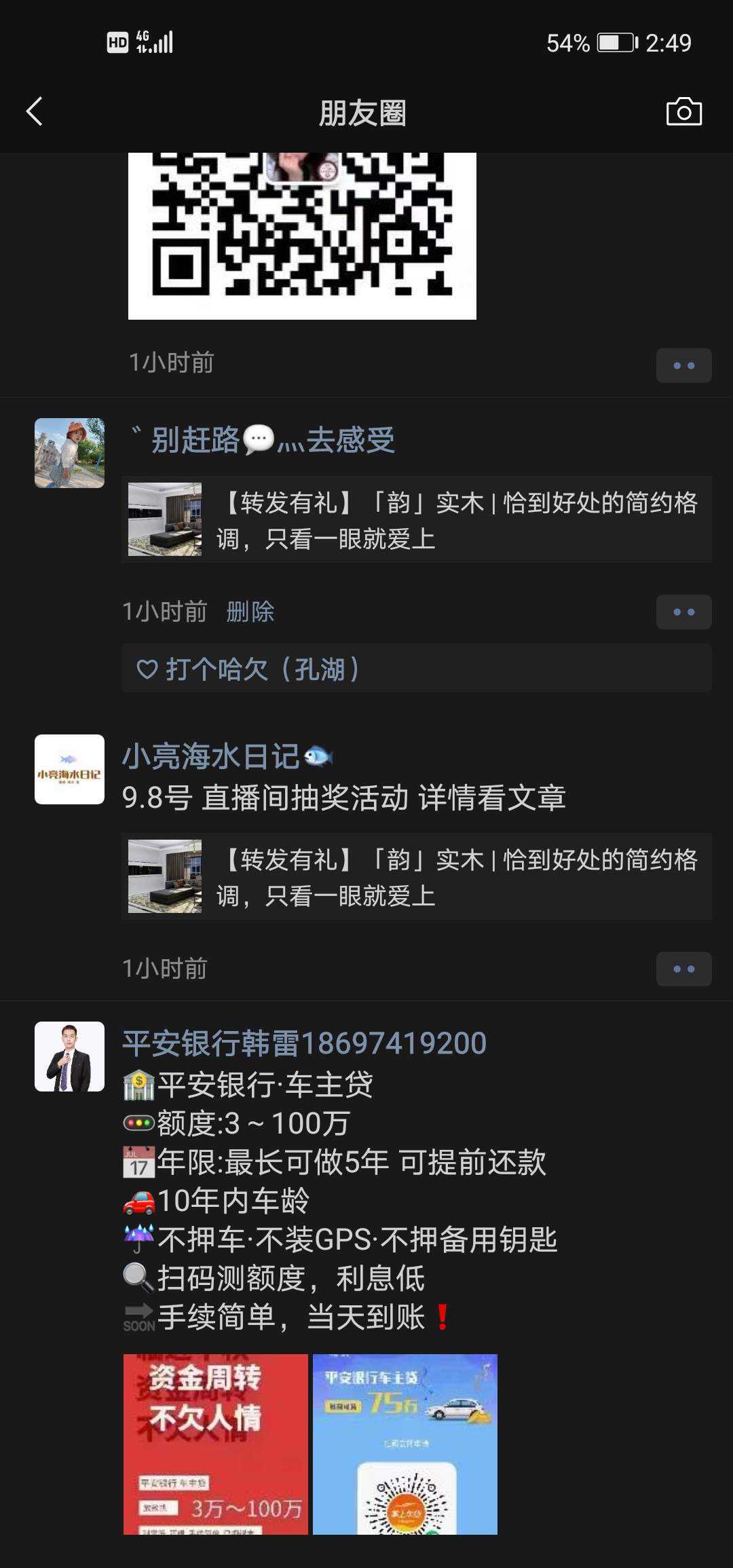
Task: View blue 平安银行车主贷 image
Action: pos(405,1444)
